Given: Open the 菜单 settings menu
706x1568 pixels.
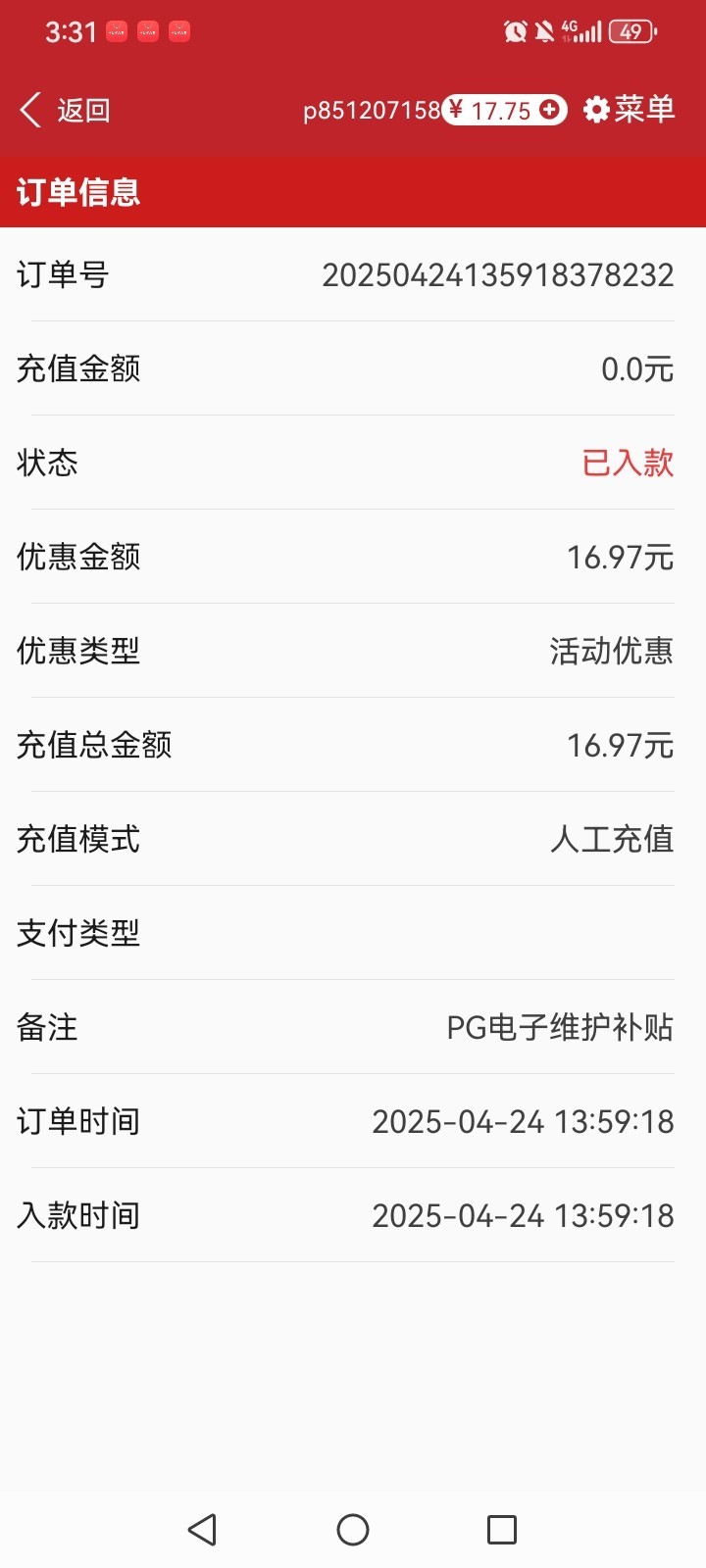Looking at the screenshot, I should click(630, 110).
